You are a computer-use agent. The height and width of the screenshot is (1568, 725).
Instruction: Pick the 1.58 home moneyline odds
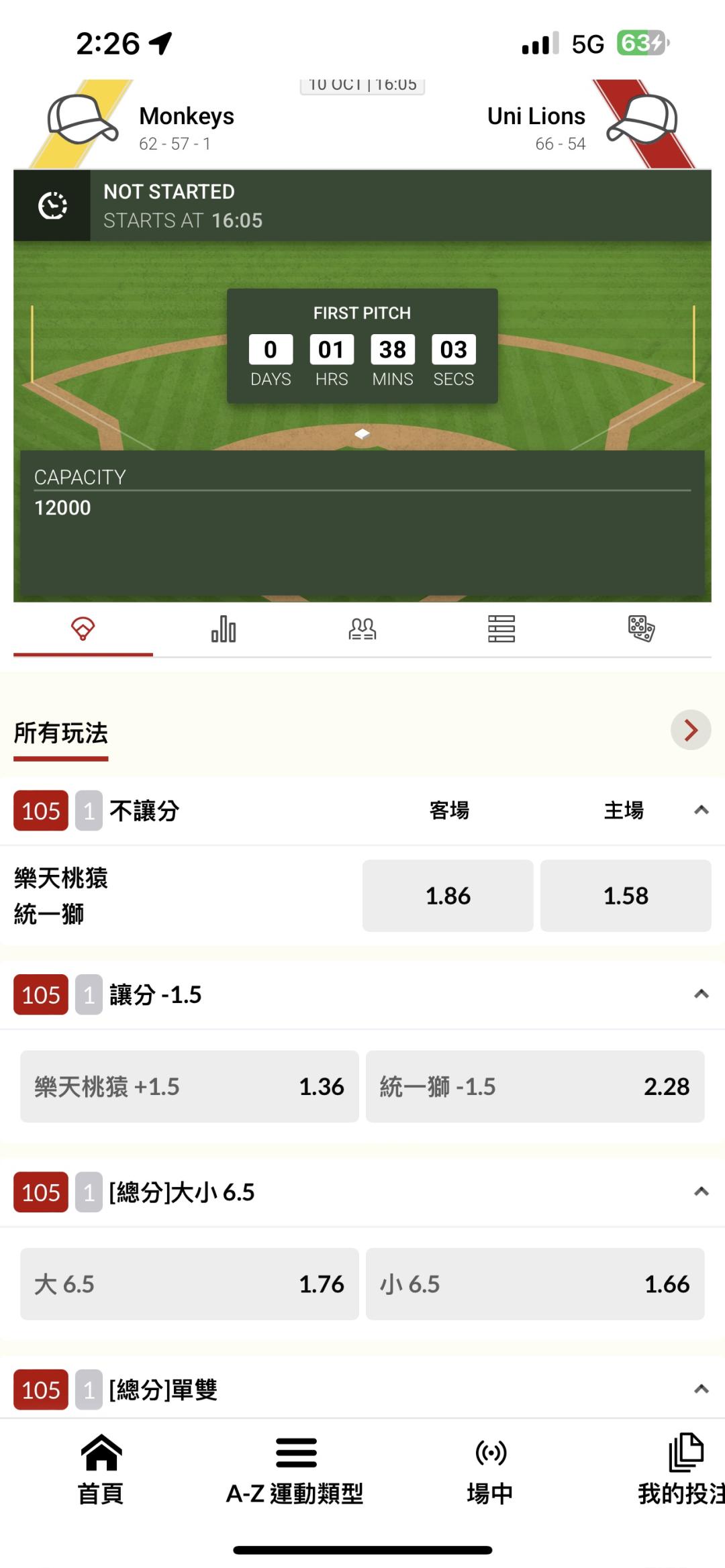[626, 896]
